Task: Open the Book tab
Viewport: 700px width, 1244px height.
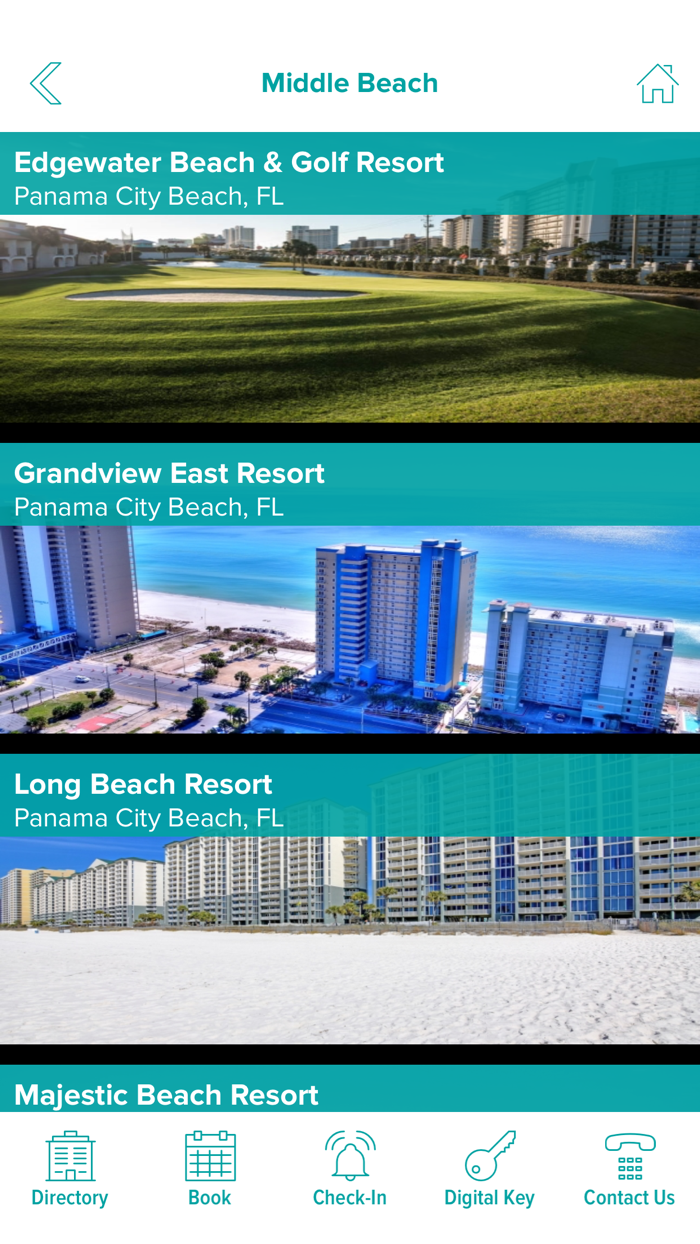Action: (210, 1170)
